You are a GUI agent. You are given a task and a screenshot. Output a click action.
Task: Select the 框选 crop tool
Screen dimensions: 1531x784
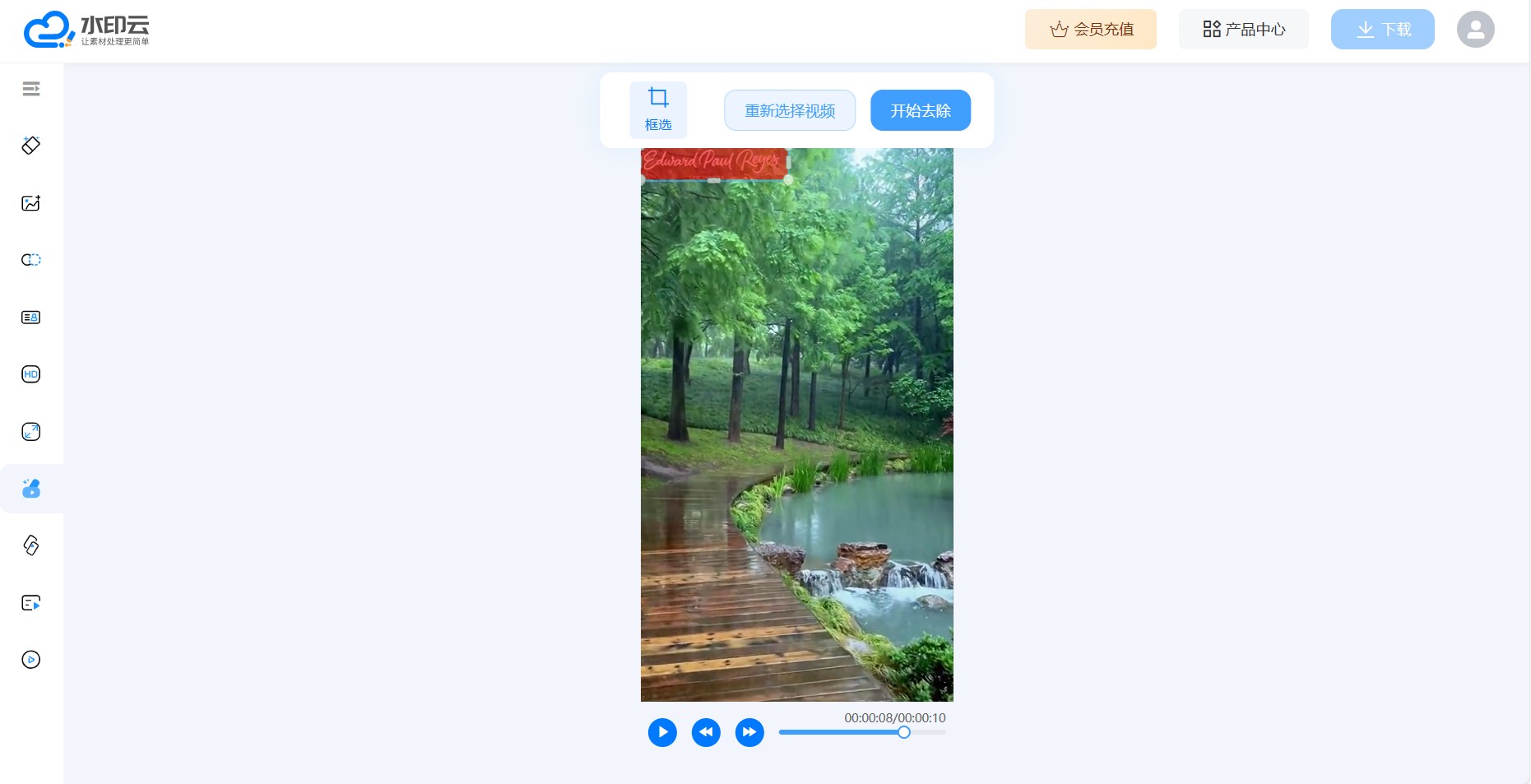657,109
